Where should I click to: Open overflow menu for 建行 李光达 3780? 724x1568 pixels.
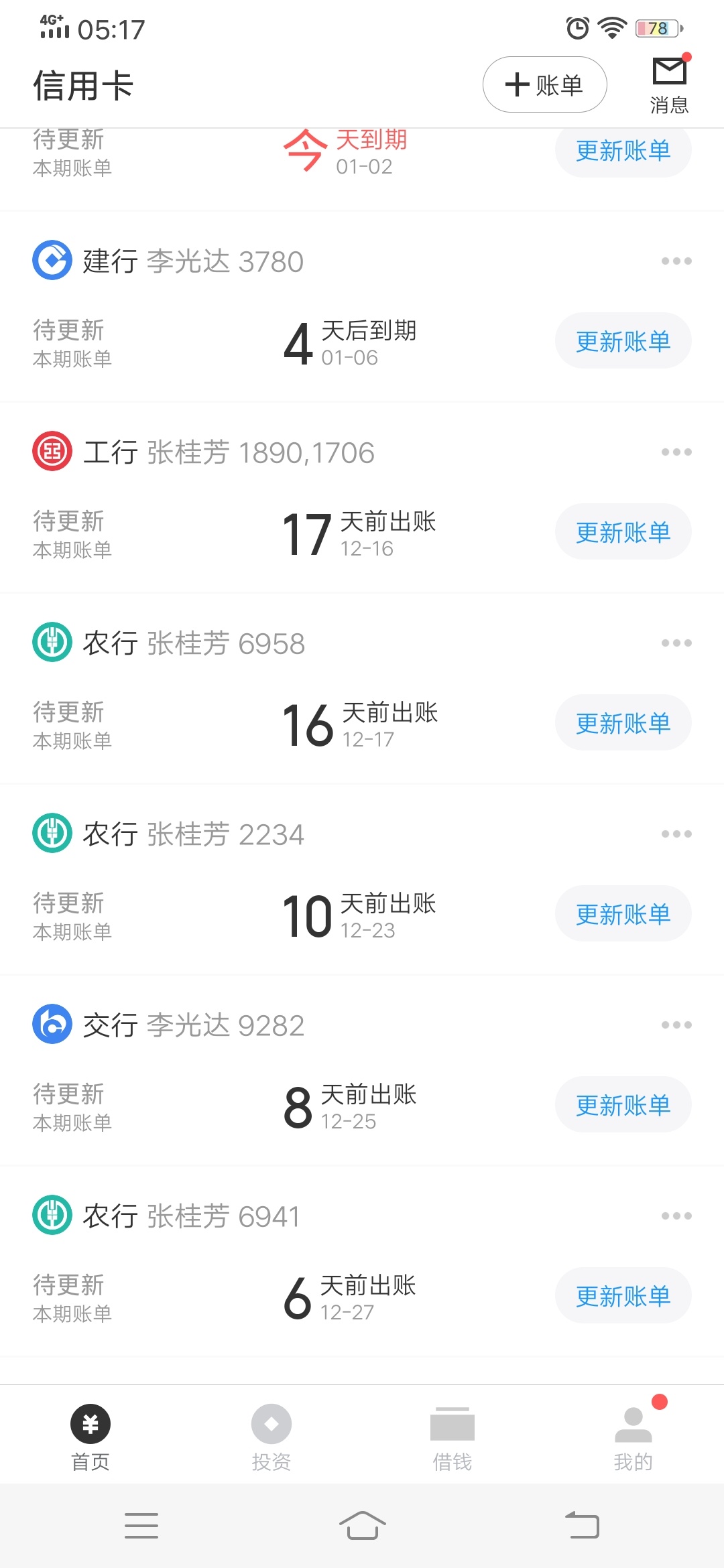pos(676,261)
